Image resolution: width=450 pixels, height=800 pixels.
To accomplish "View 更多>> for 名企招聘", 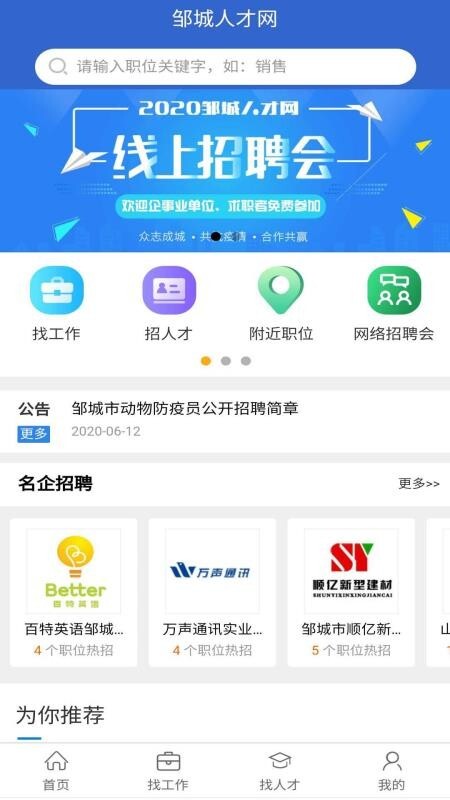I will tap(419, 483).
